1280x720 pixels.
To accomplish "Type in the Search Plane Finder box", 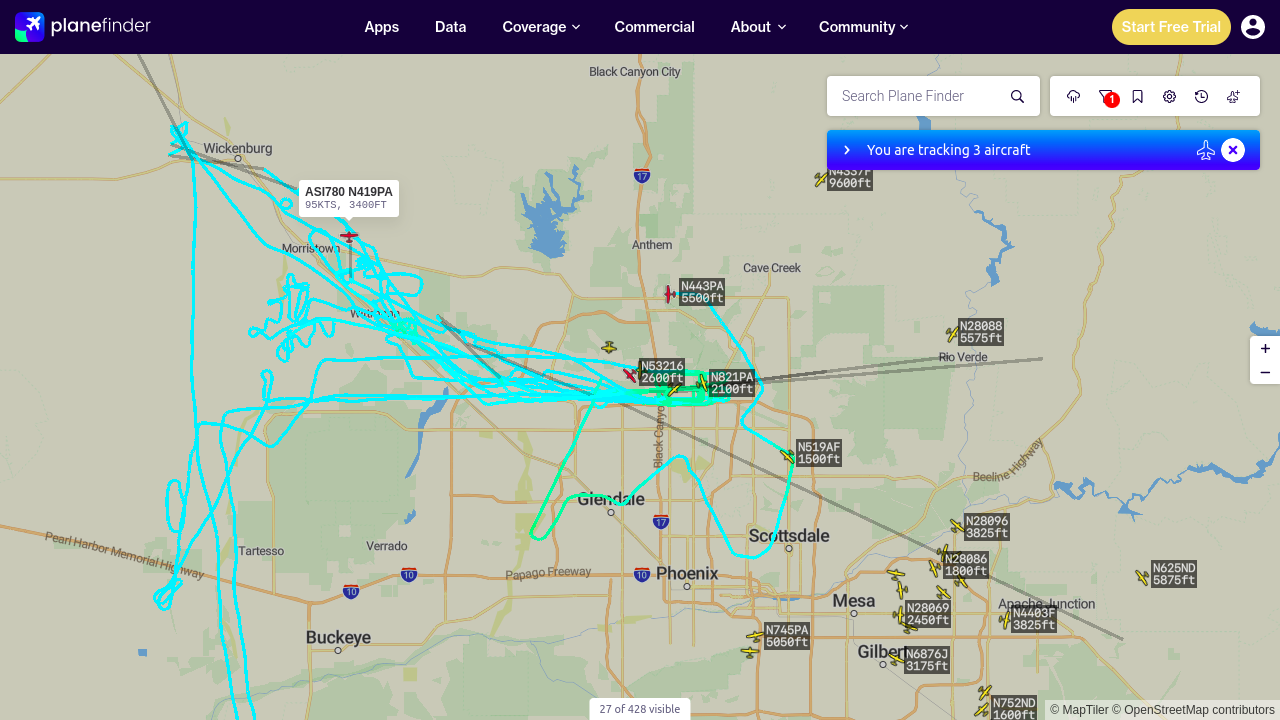I will click(918, 96).
